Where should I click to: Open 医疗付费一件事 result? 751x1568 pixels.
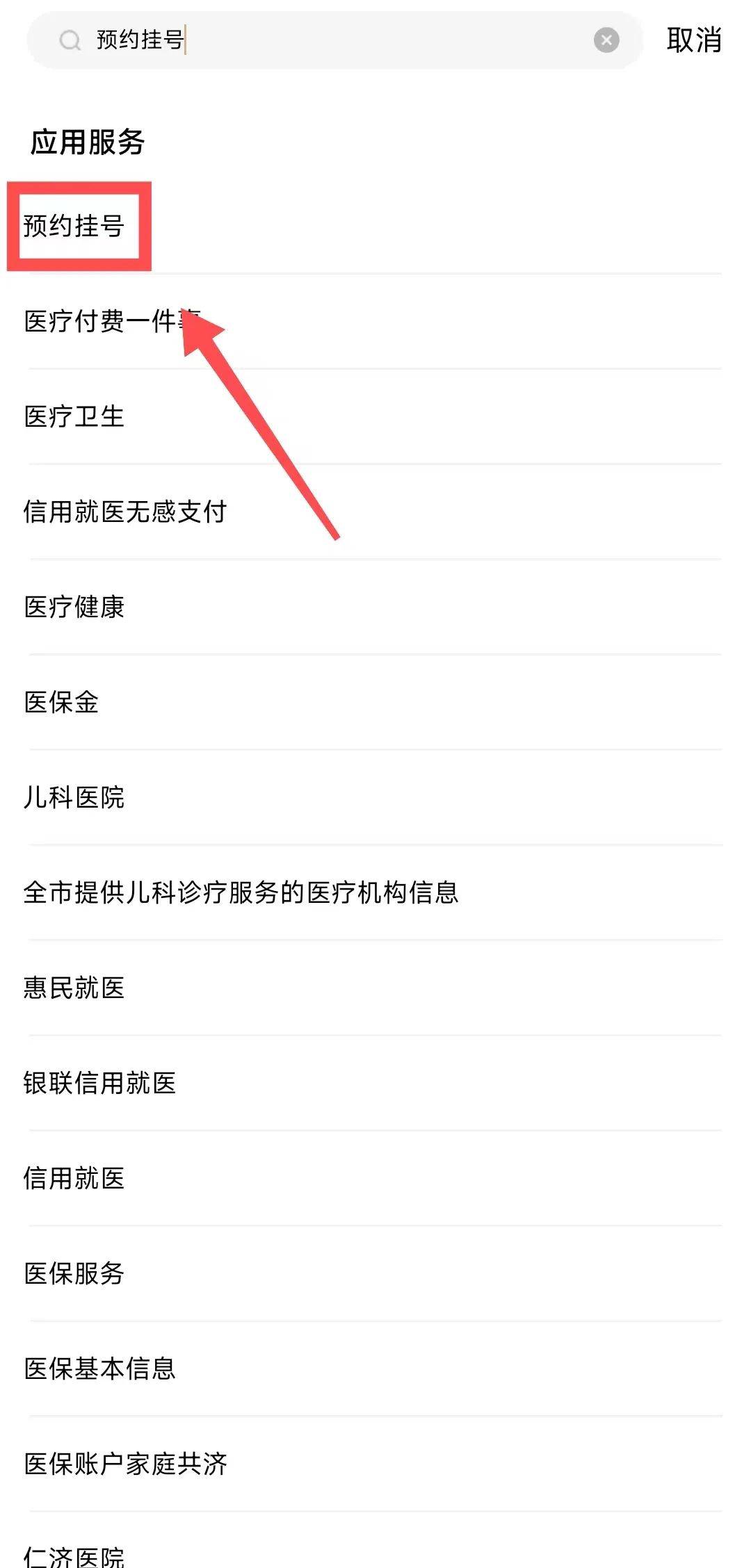111,321
